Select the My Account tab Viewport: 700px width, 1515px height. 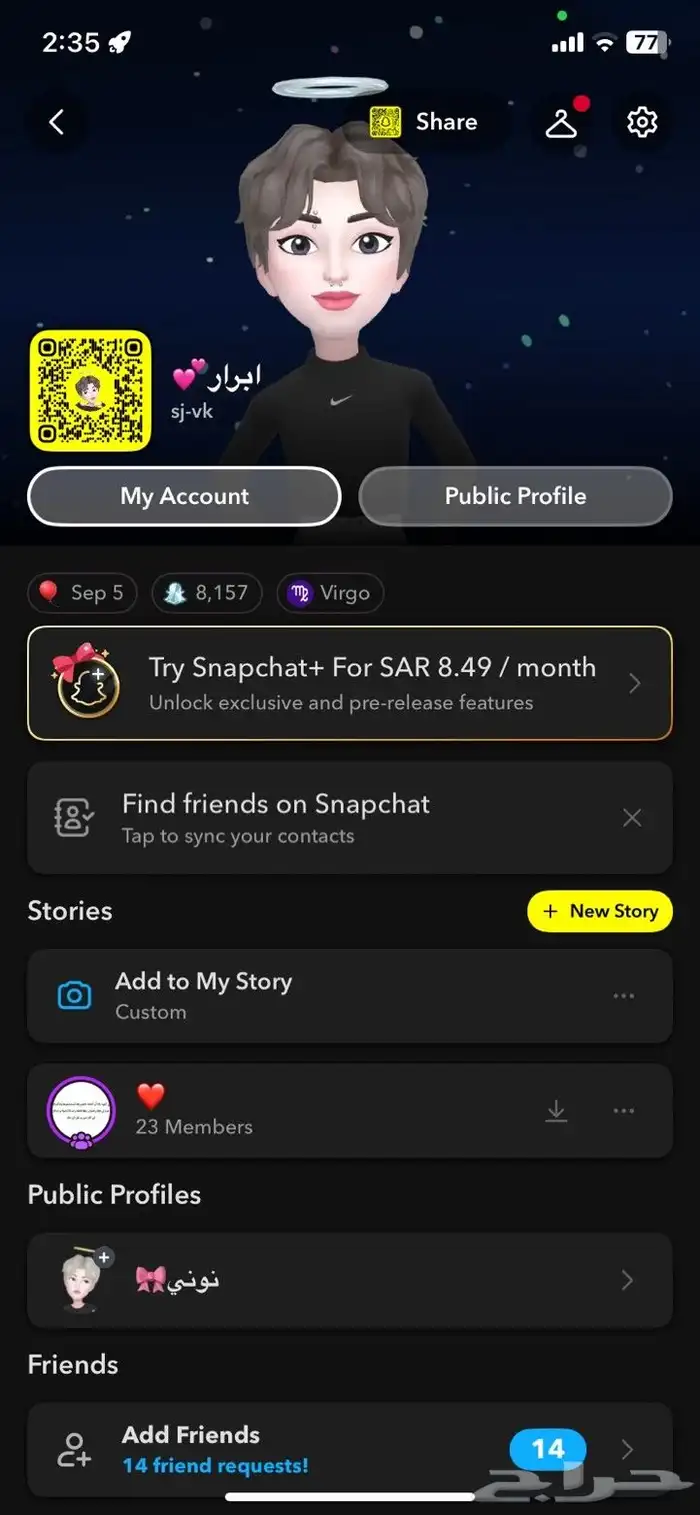coord(184,496)
